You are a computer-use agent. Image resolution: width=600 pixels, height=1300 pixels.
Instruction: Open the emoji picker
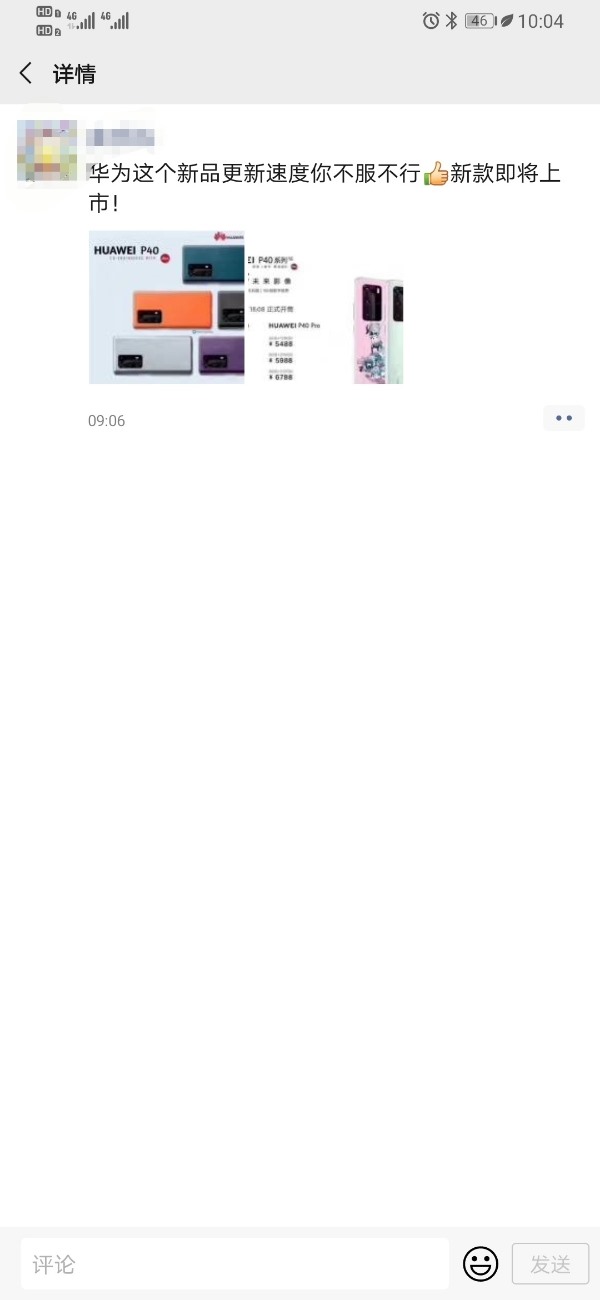(x=480, y=1264)
